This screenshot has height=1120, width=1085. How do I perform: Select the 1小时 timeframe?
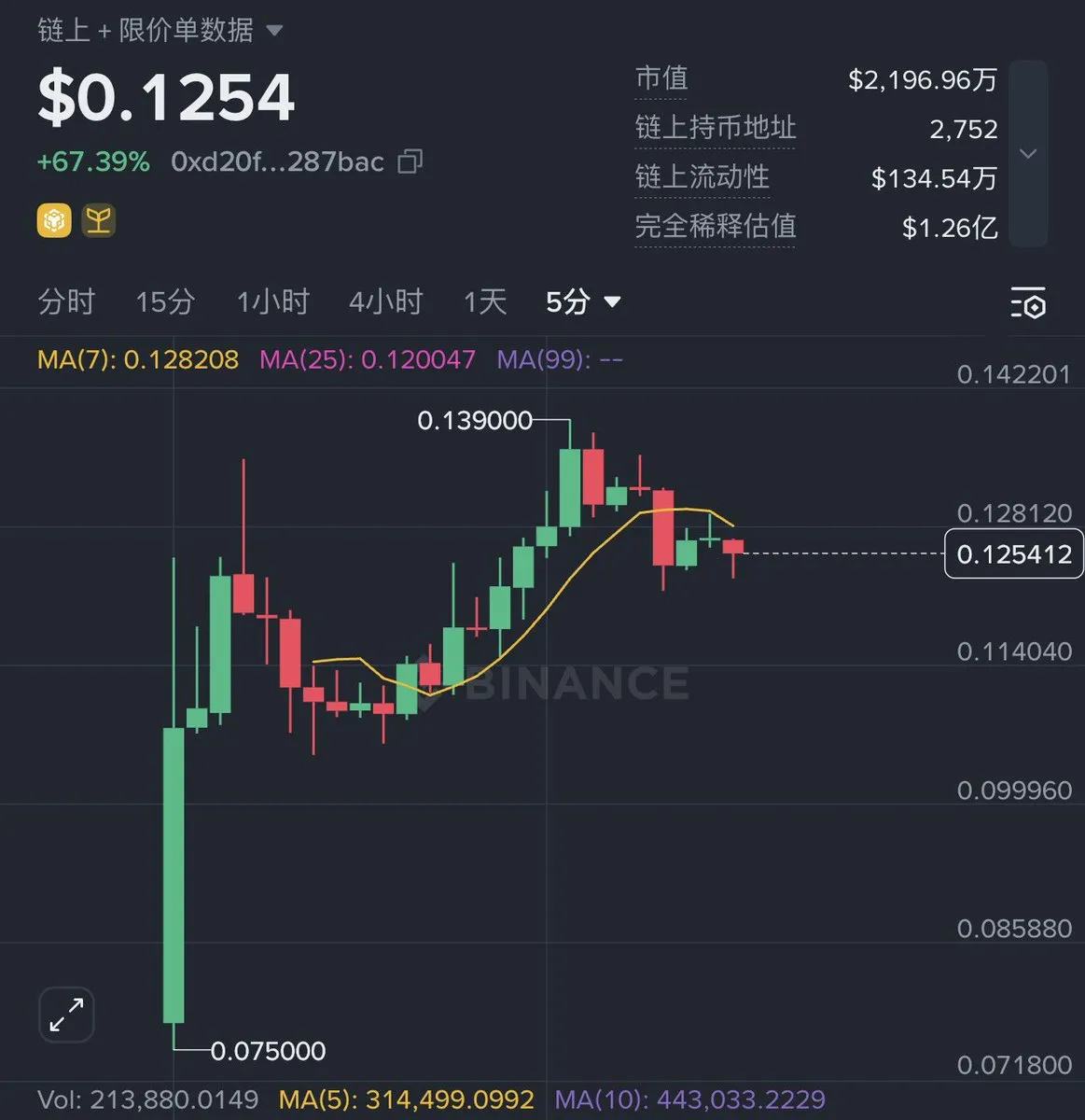pos(272,302)
